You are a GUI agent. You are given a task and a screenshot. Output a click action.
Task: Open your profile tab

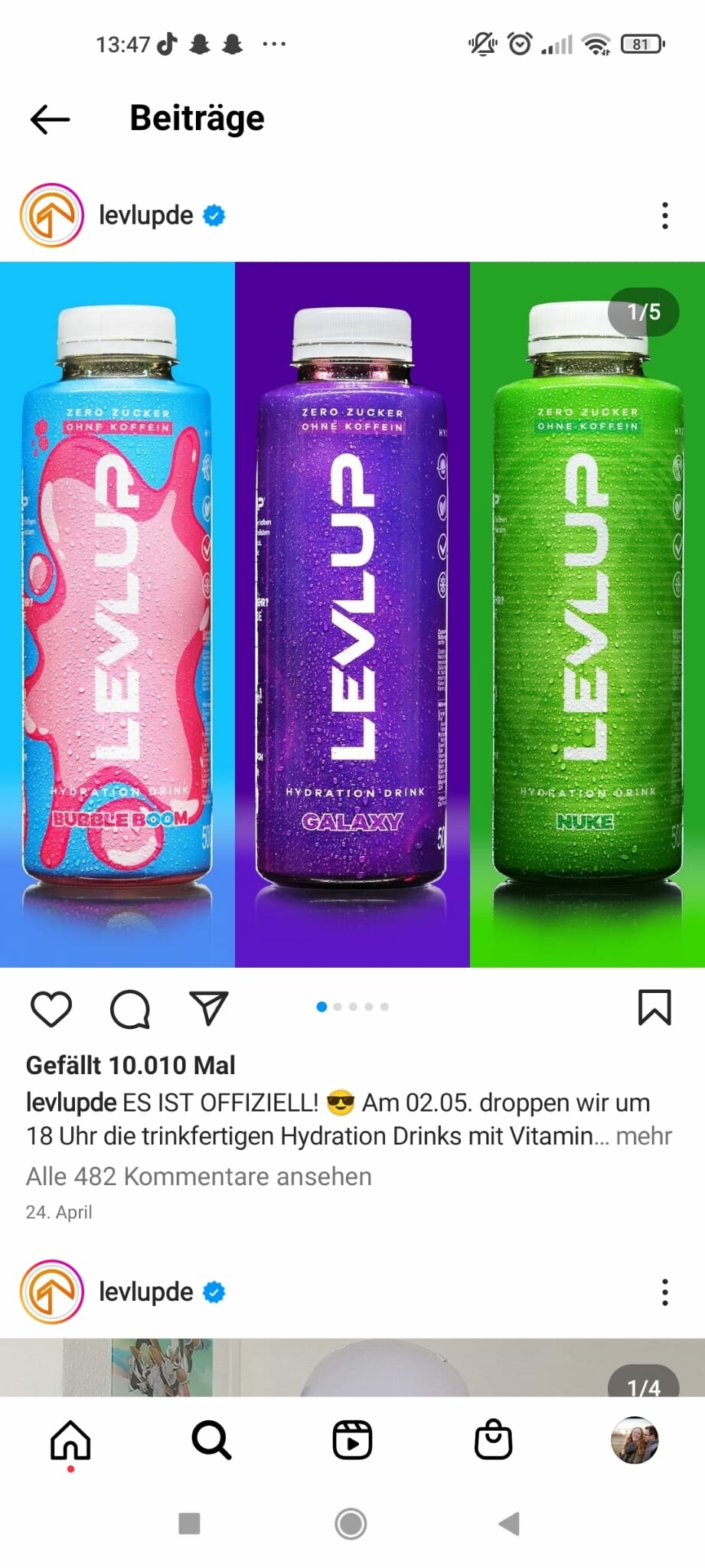[x=635, y=1440]
